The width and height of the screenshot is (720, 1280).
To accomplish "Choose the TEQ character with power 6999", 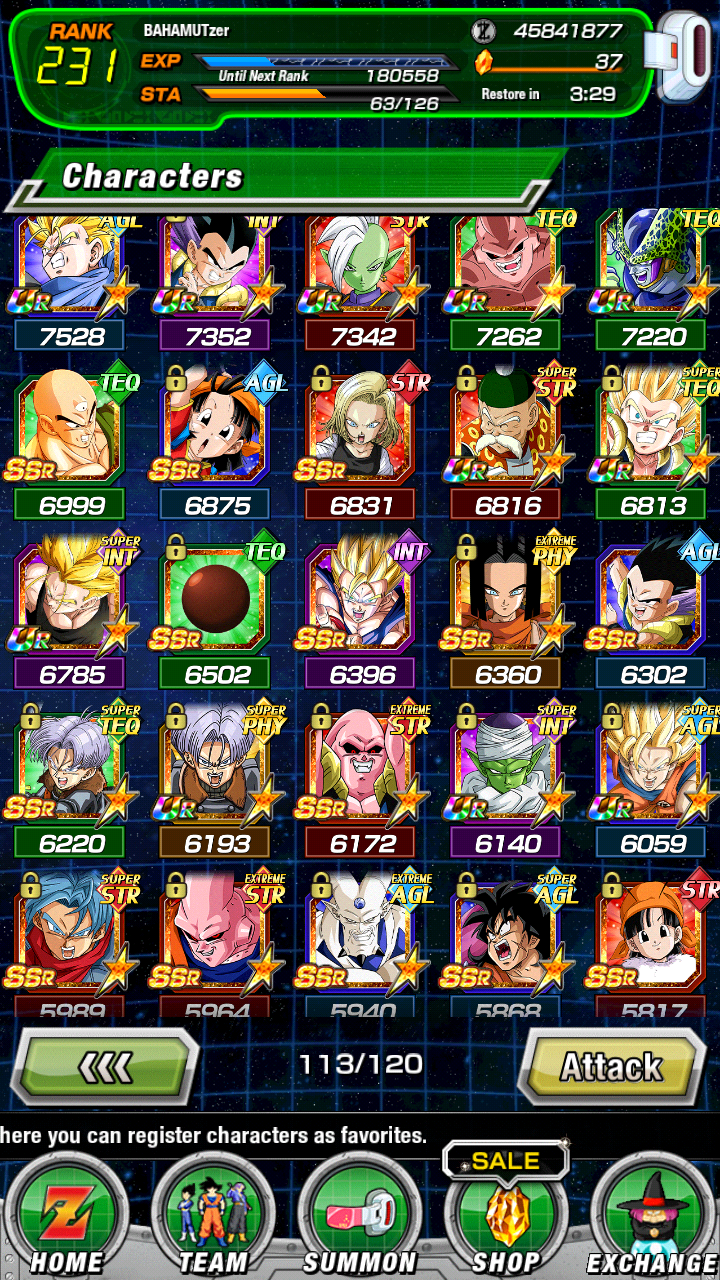I will tap(70, 442).
